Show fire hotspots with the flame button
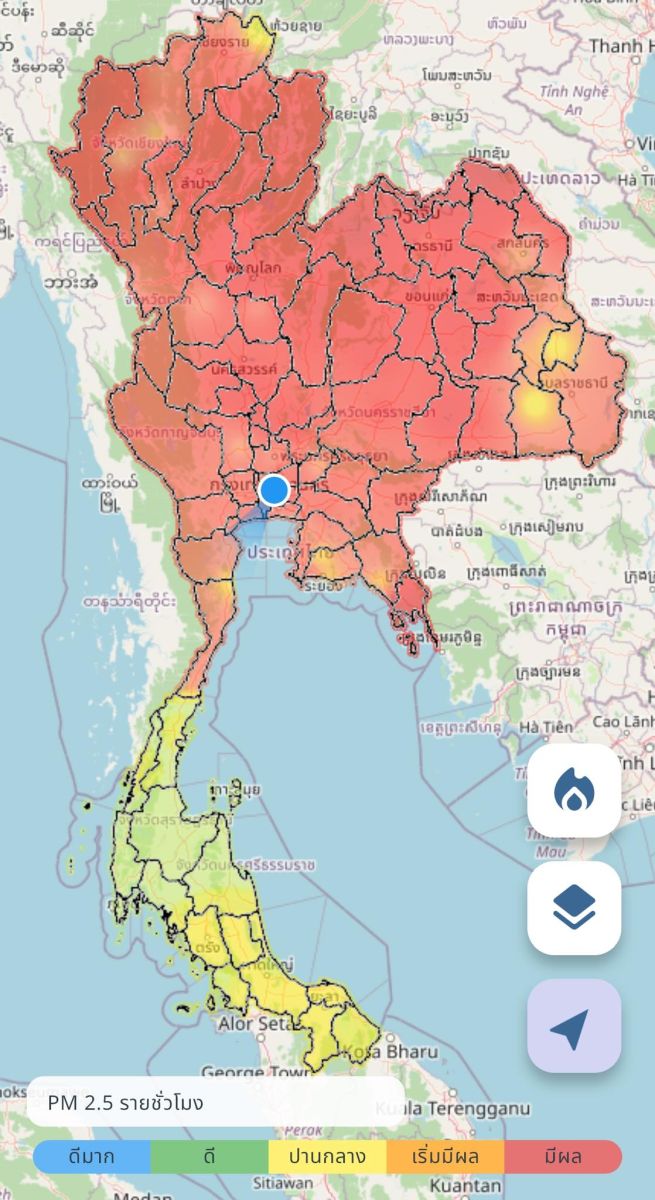This screenshot has height=1200, width=655. 574,791
